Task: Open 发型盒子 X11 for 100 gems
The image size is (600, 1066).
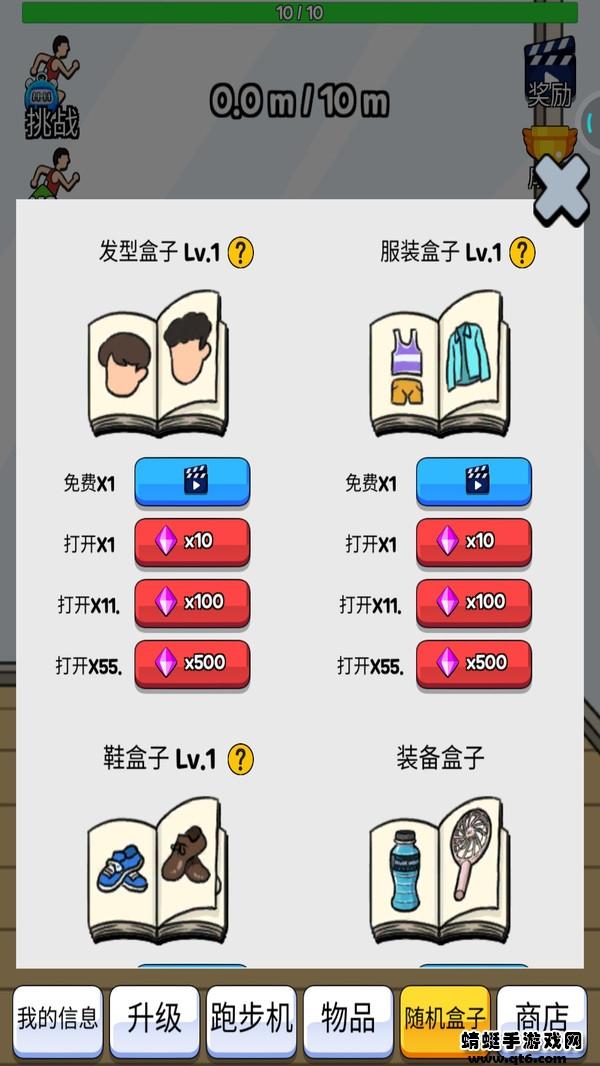Action: click(192, 603)
